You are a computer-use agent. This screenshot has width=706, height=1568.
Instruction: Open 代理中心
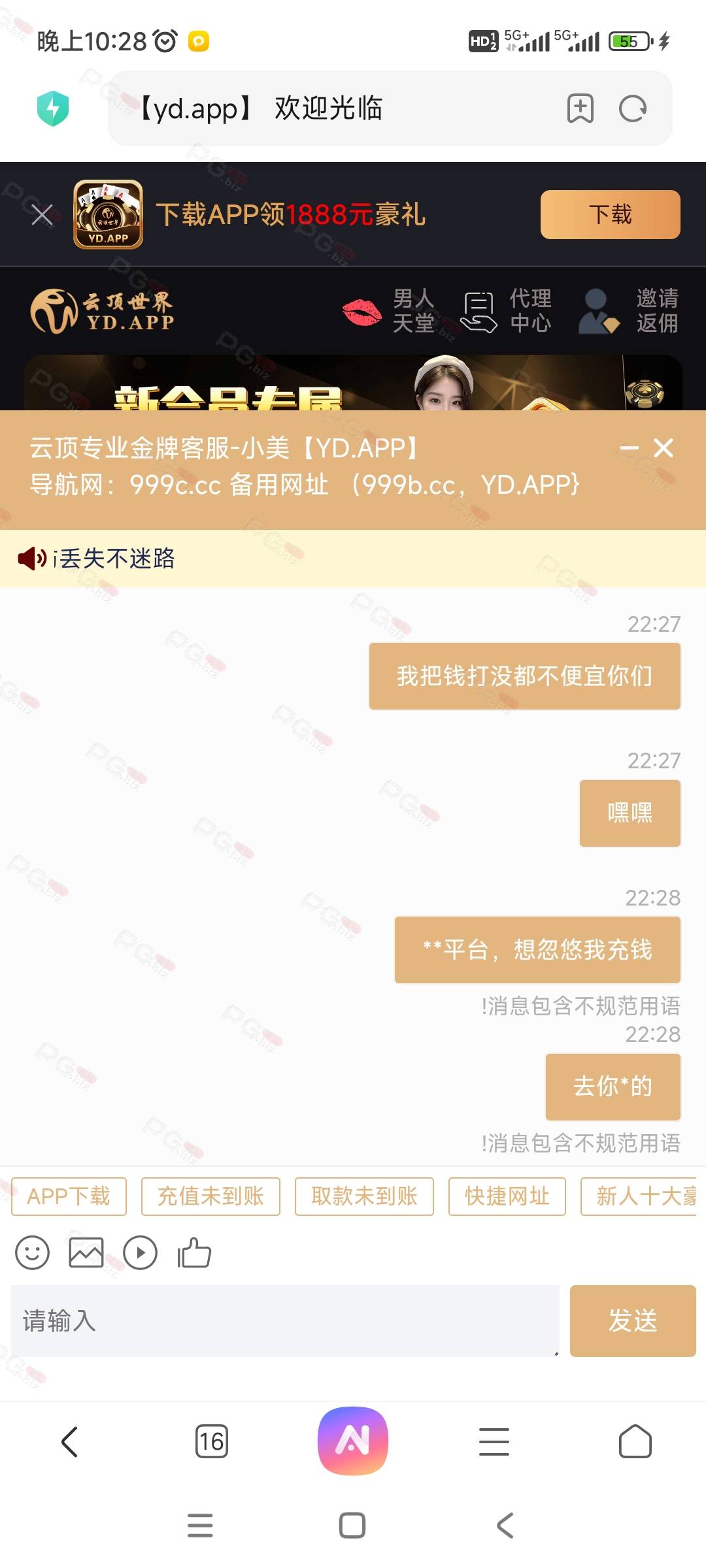(x=506, y=311)
